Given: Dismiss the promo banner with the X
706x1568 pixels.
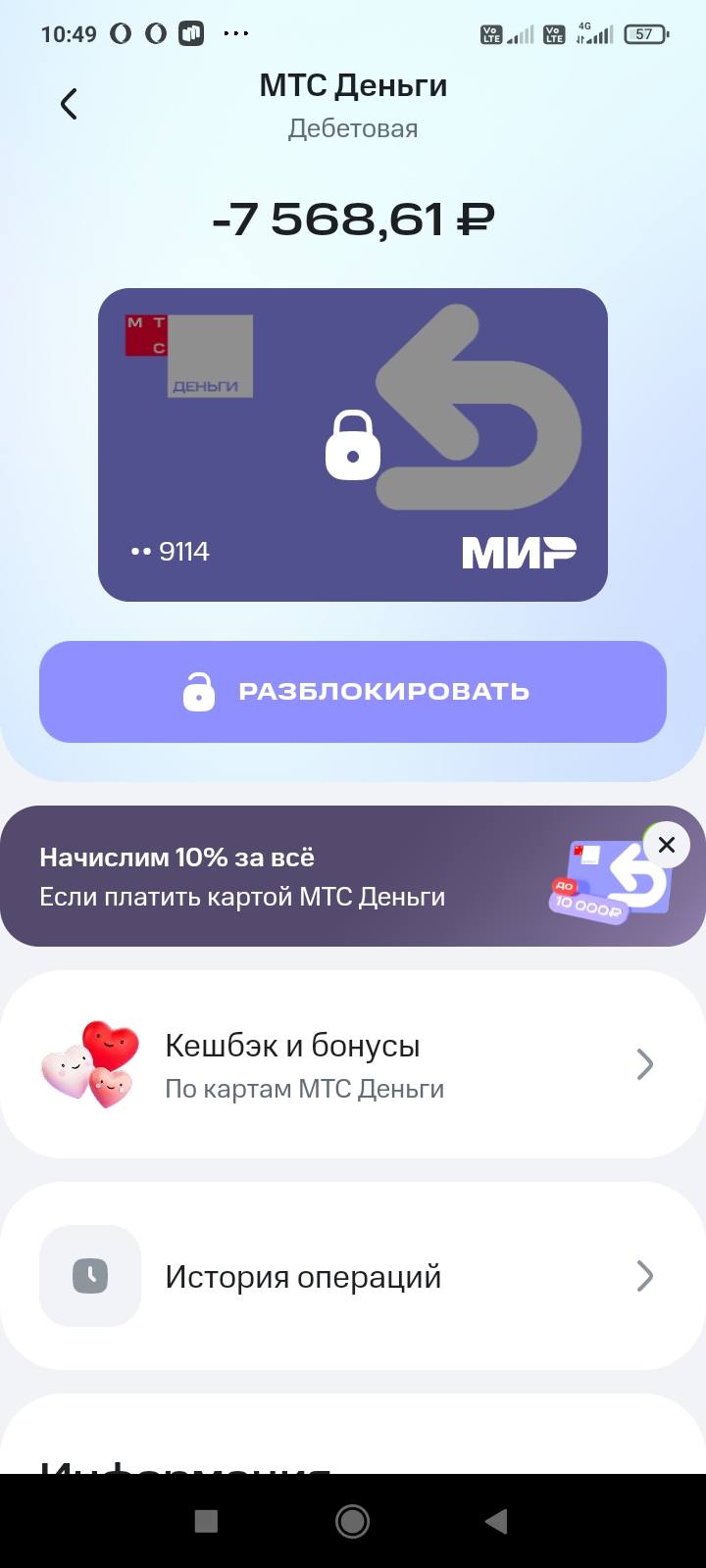Looking at the screenshot, I should pyautogui.click(x=666, y=844).
